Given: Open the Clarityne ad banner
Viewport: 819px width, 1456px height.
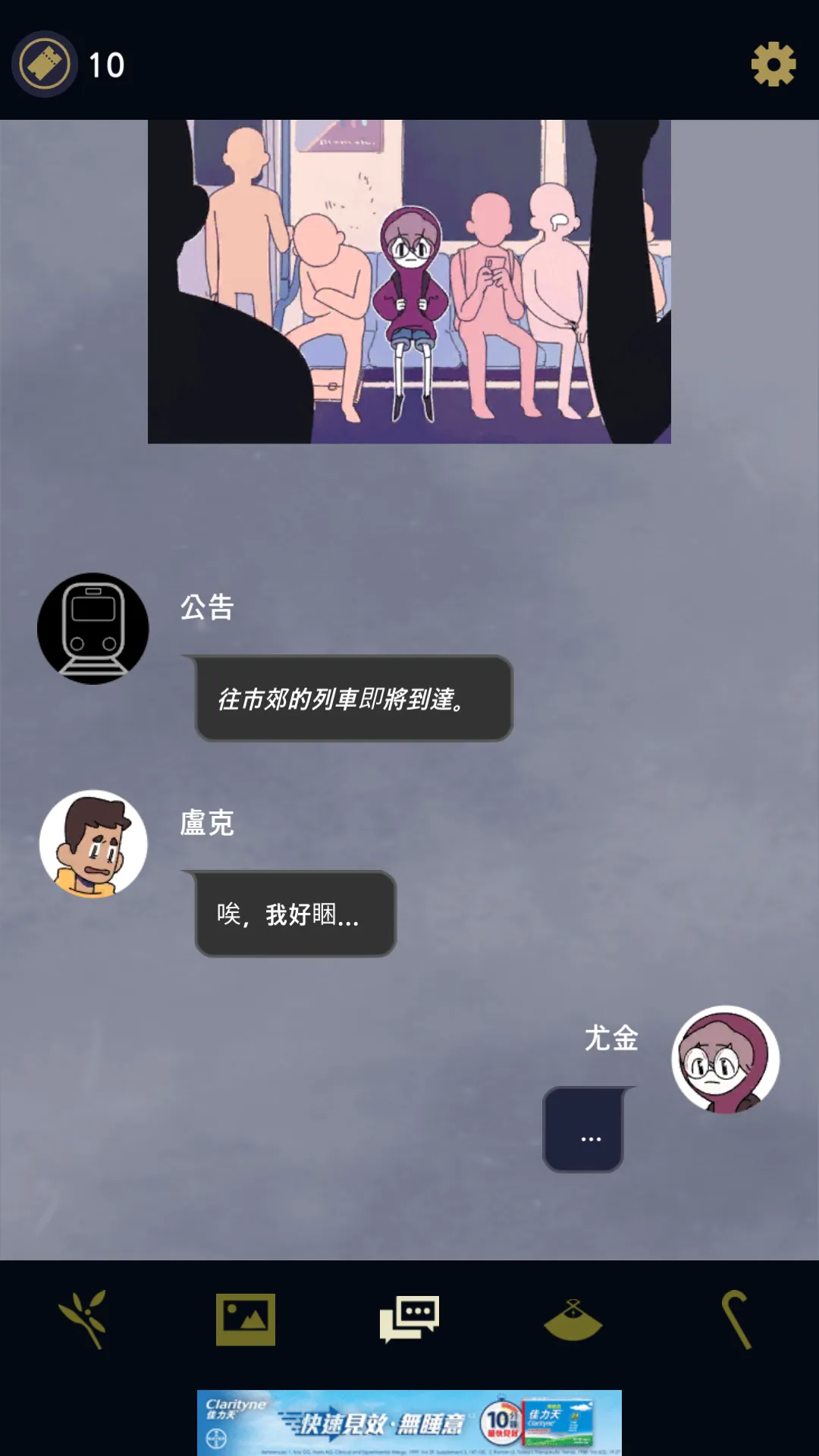Looking at the screenshot, I should point(409,1422).
